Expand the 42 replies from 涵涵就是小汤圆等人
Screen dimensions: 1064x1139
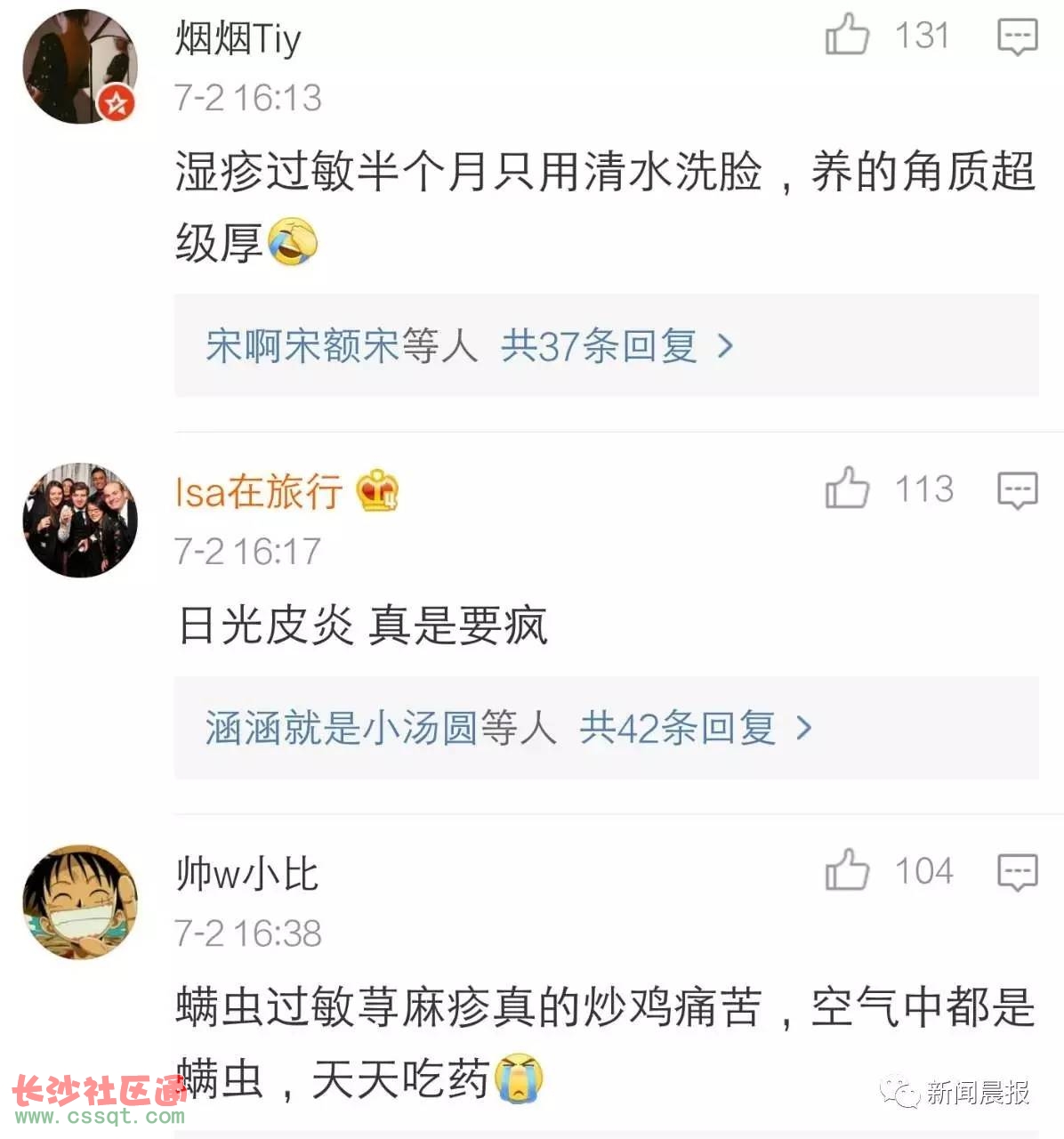508,728
